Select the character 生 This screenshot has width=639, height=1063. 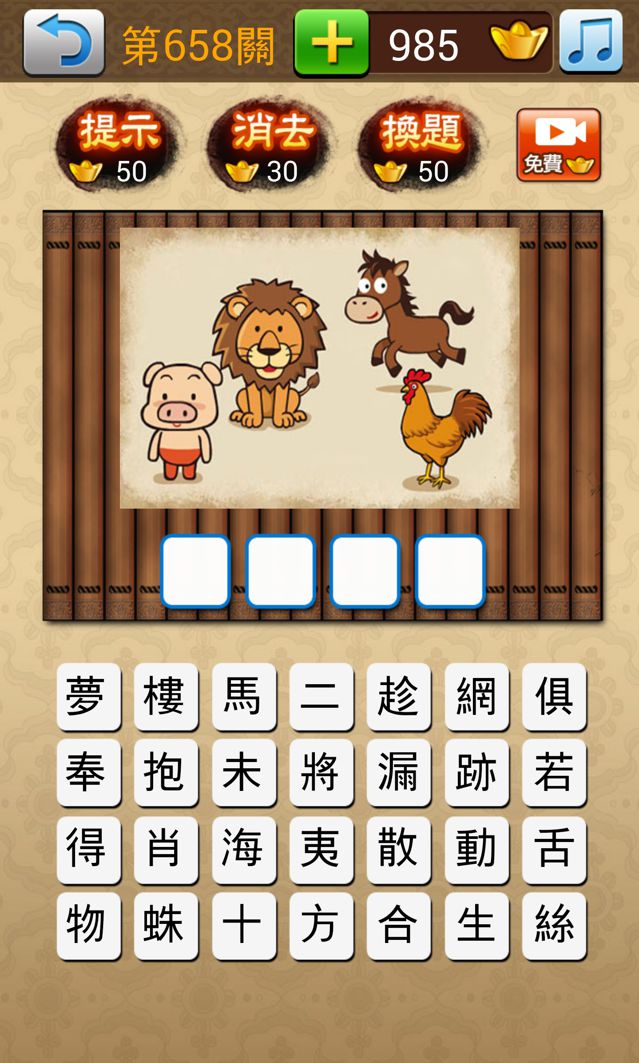tap(476, 926)
